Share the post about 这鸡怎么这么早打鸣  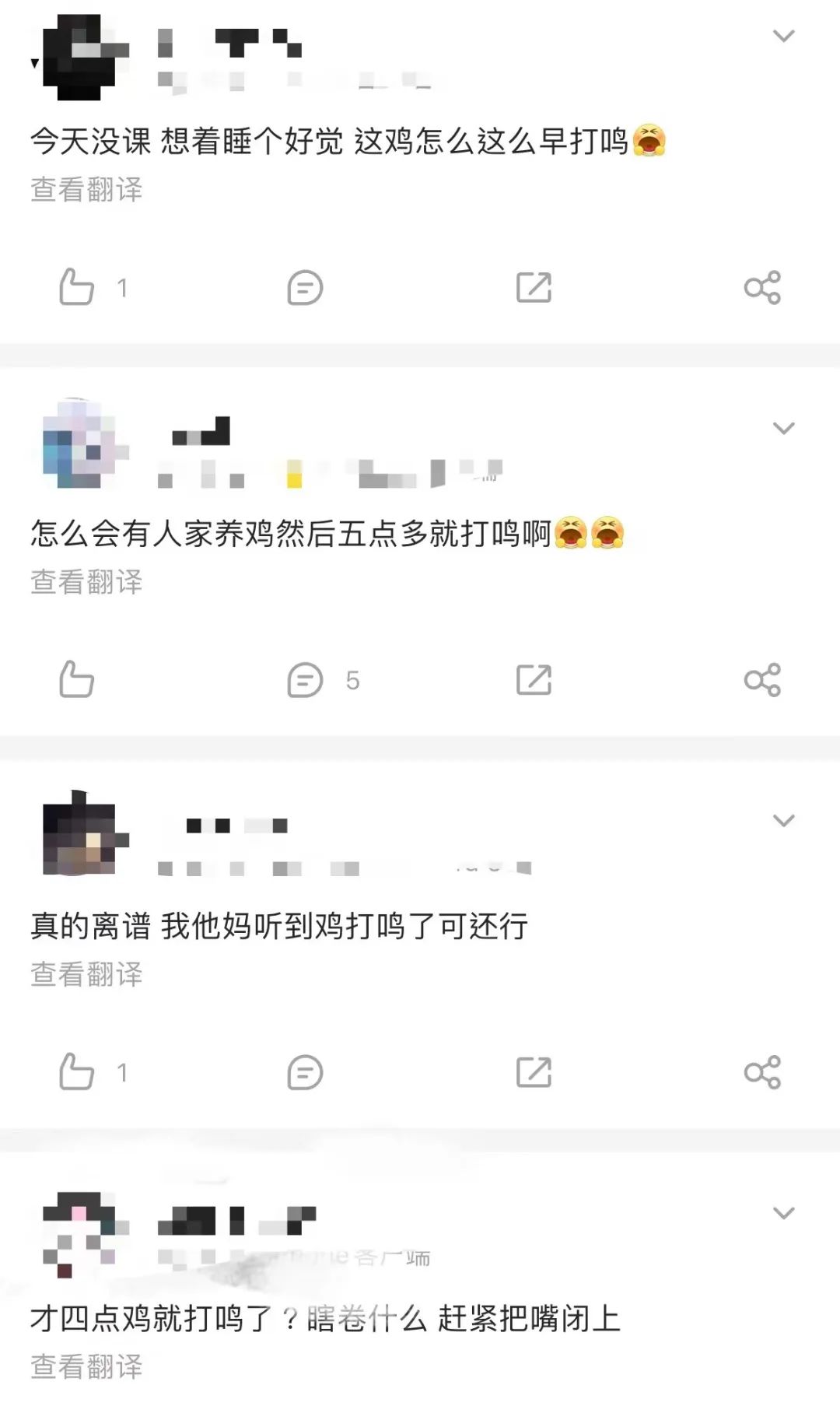[x=762, y=288]
